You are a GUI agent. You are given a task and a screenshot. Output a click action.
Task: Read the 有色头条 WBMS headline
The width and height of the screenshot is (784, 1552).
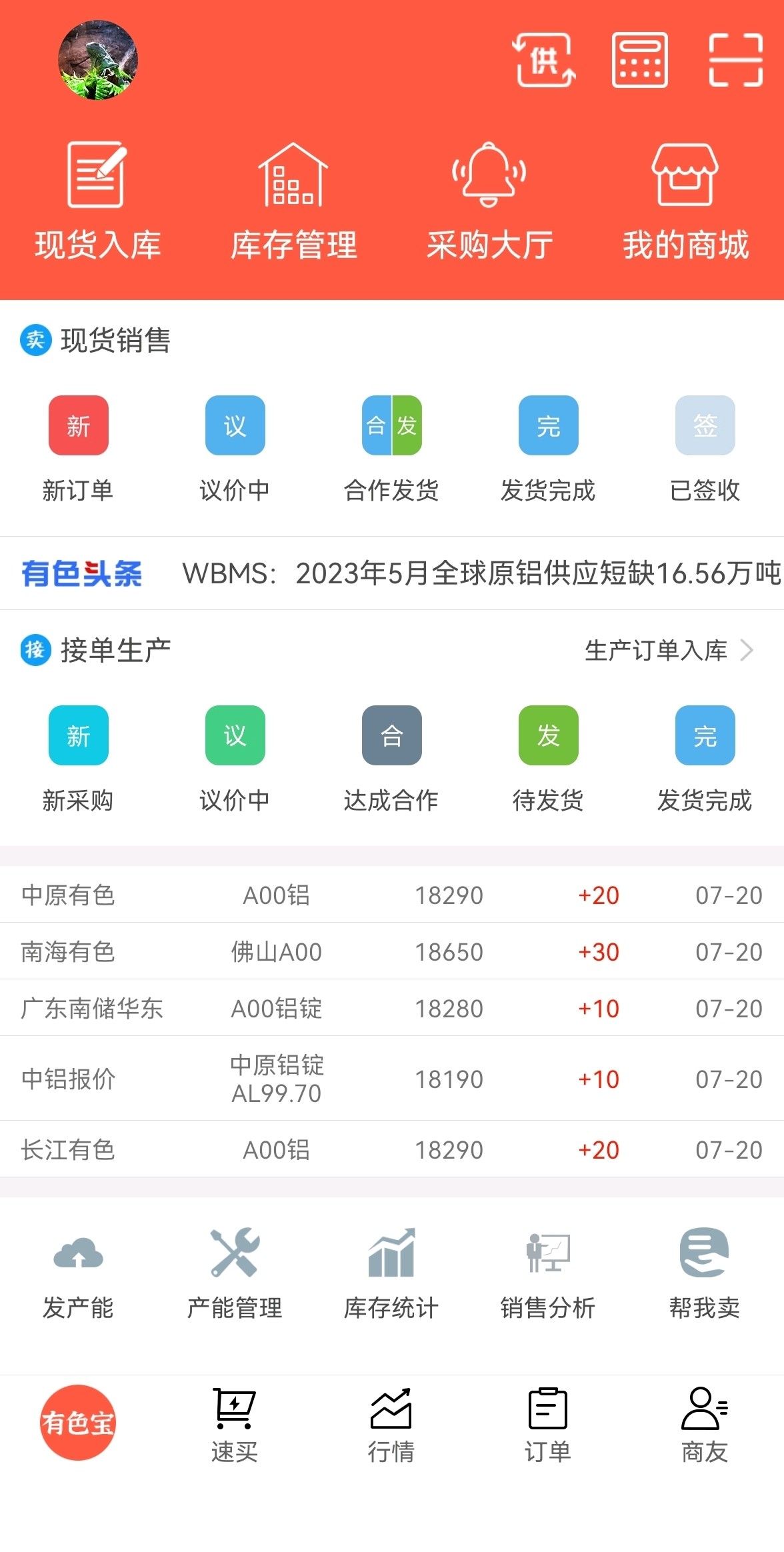[x=480, y=573]
